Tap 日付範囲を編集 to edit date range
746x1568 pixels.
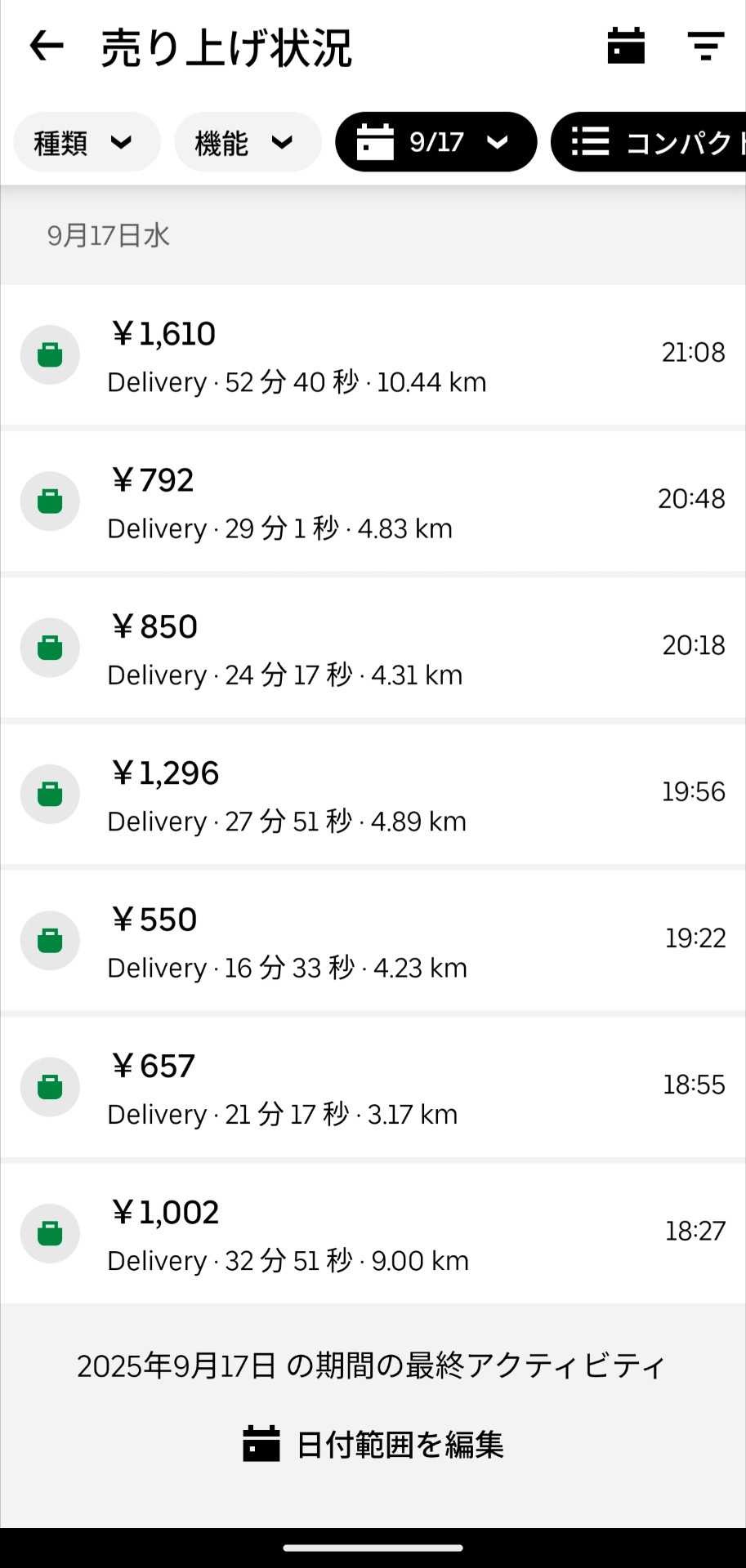[373, 1445]
